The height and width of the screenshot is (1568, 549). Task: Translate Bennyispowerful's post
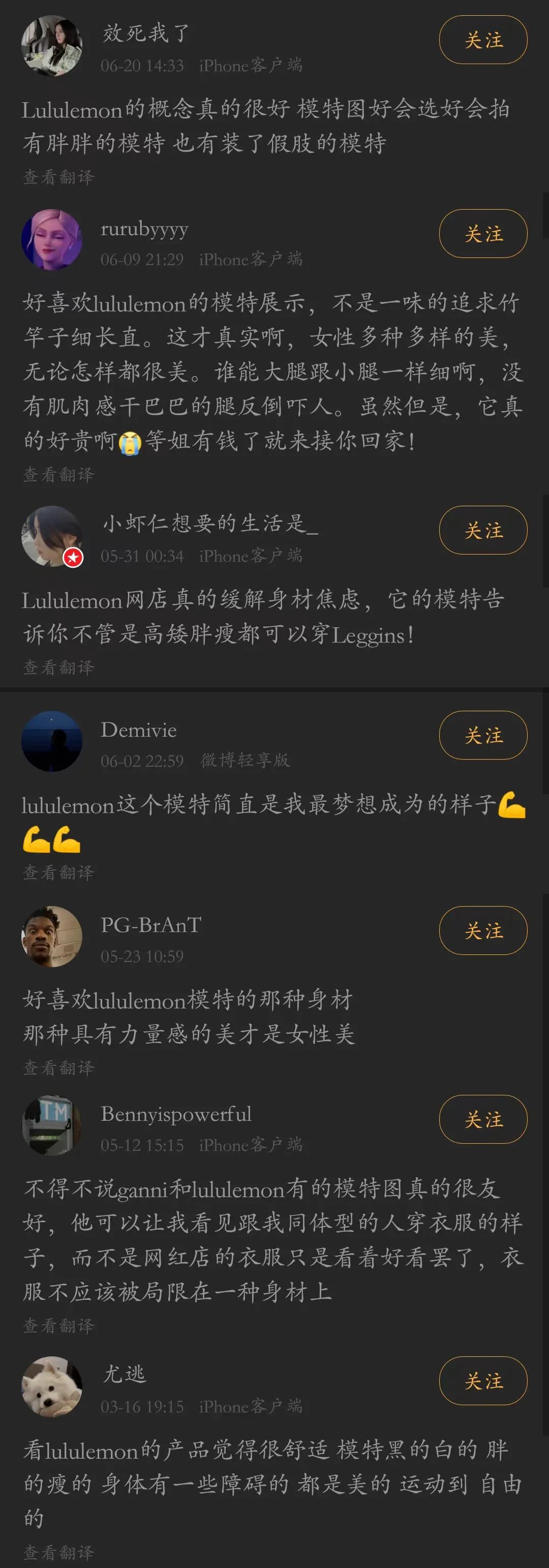(58, 1326)
